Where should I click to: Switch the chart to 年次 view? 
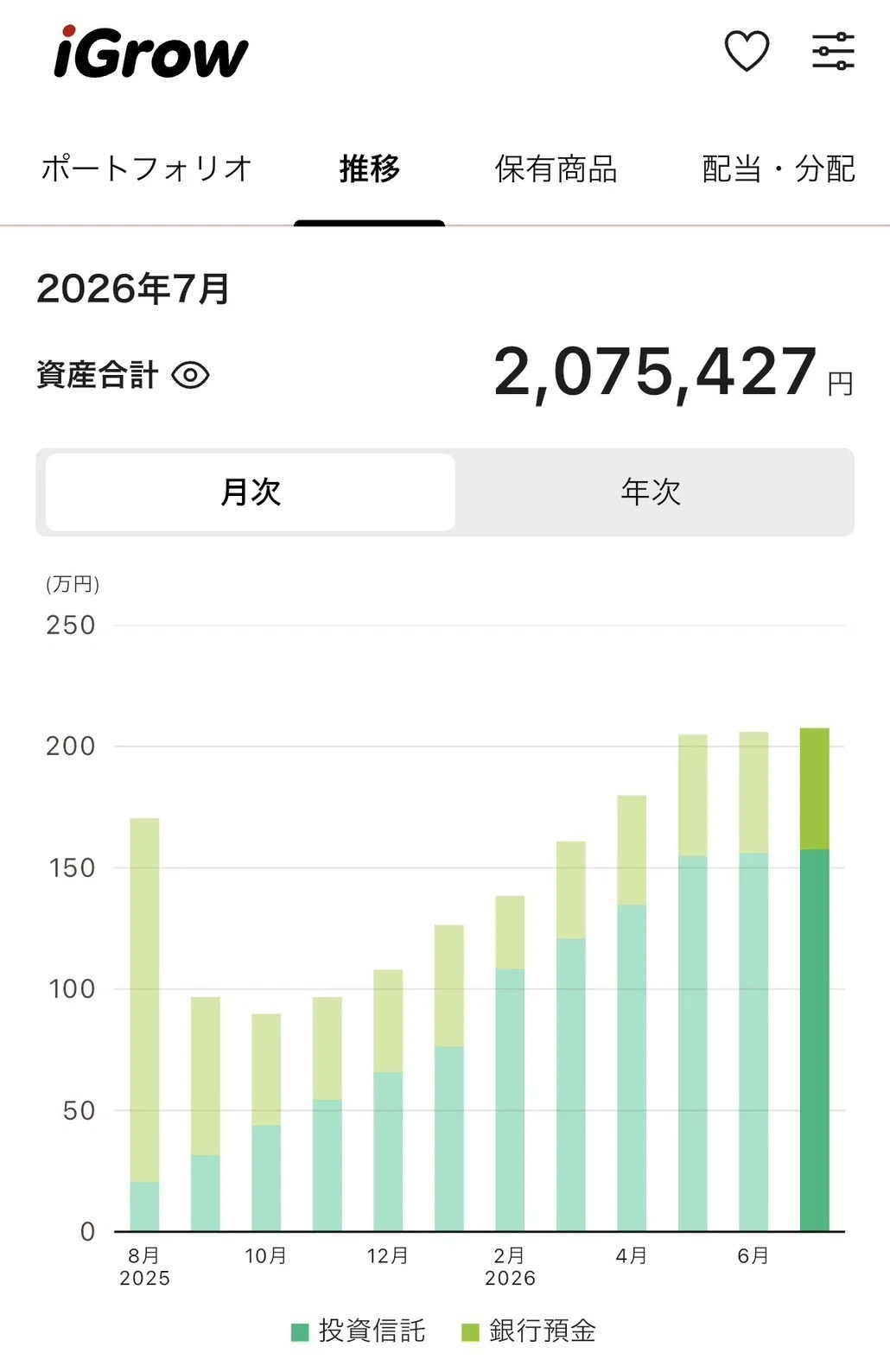point(651,492)
